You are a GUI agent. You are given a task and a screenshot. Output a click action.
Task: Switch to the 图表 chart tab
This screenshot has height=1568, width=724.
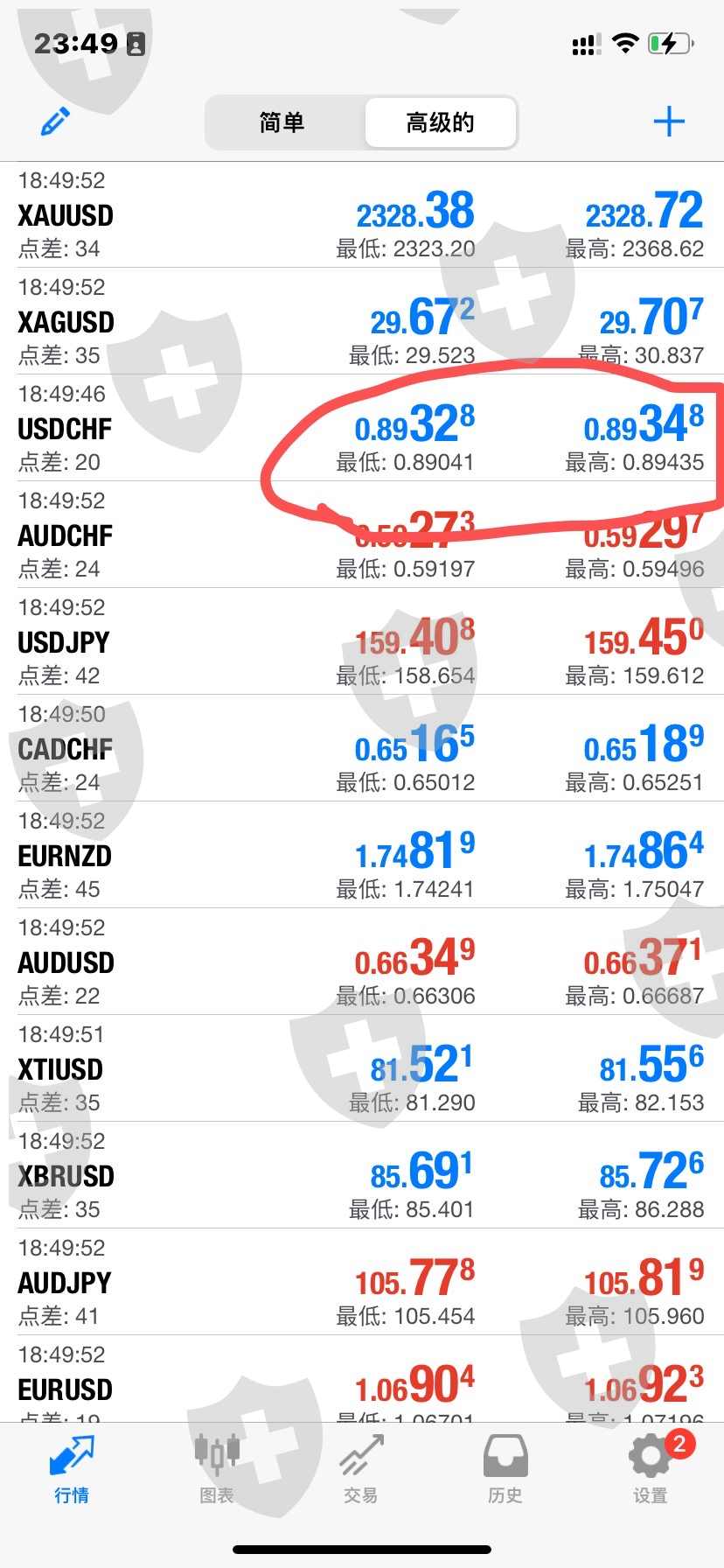pyautogui.click(x=217, y=1470)
